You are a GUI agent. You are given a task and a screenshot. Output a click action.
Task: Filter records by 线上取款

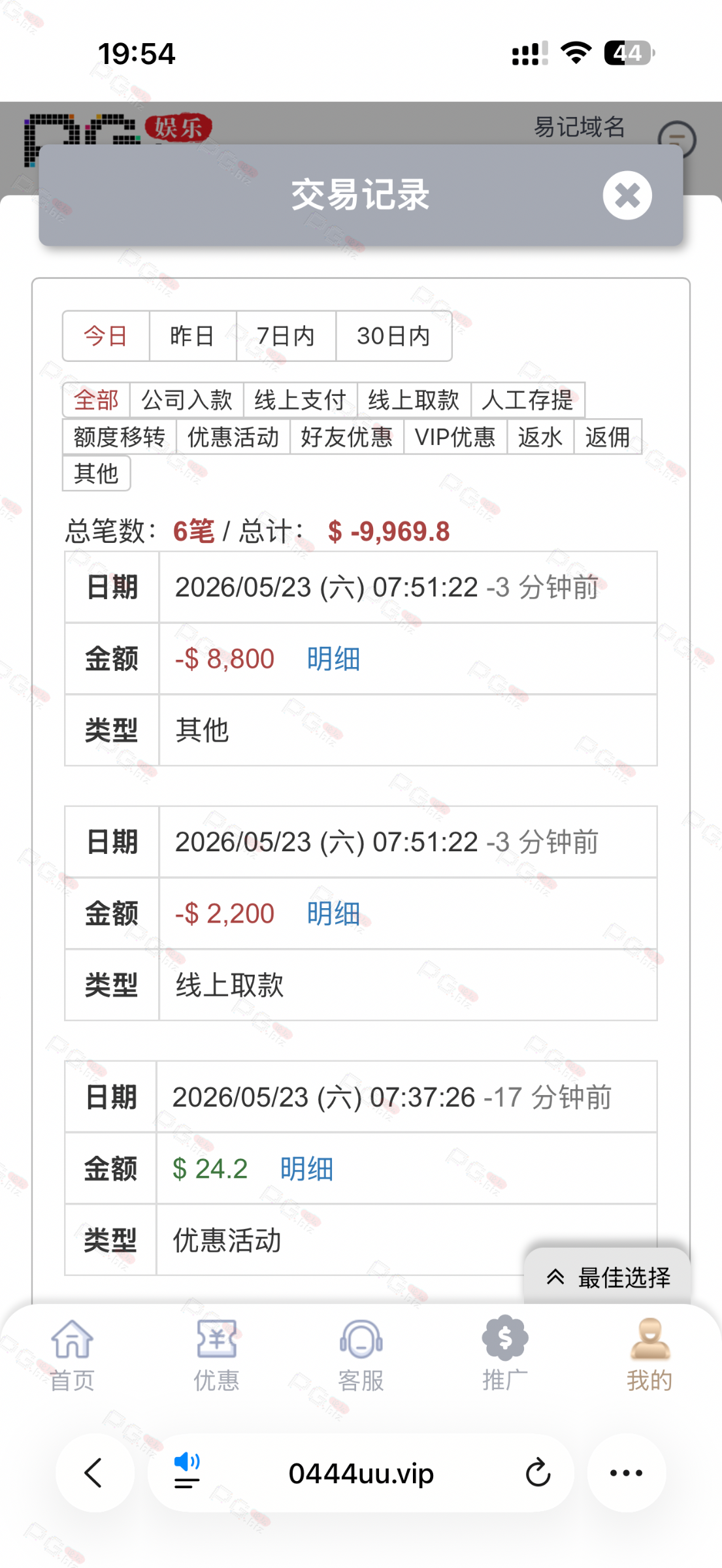(414, 400)
